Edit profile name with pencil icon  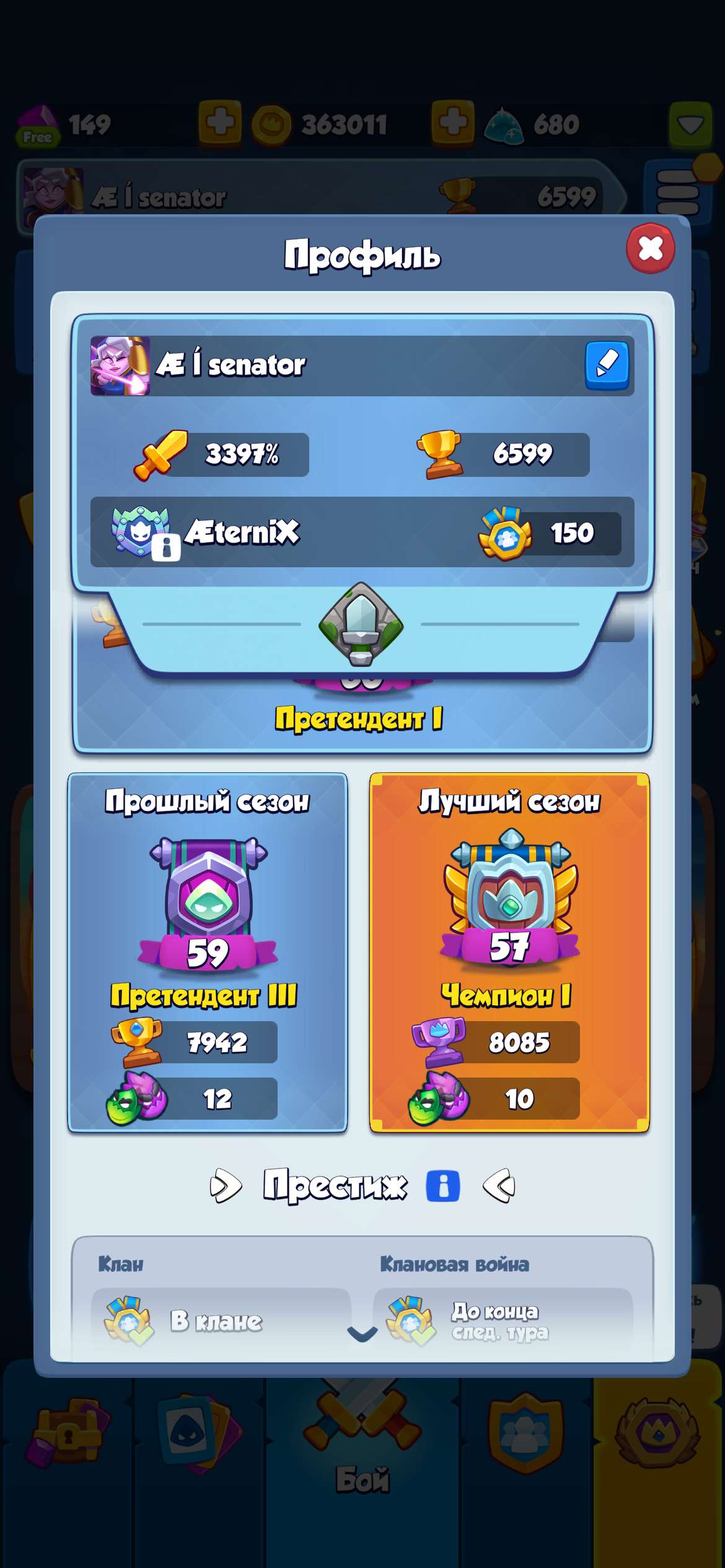coord(609,365)
